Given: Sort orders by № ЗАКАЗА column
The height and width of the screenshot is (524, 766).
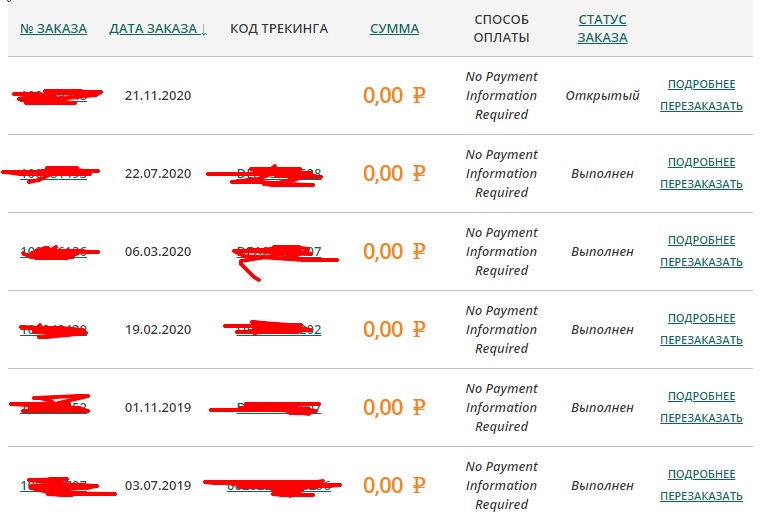Looking at the screenshot, I should point(54,28).
